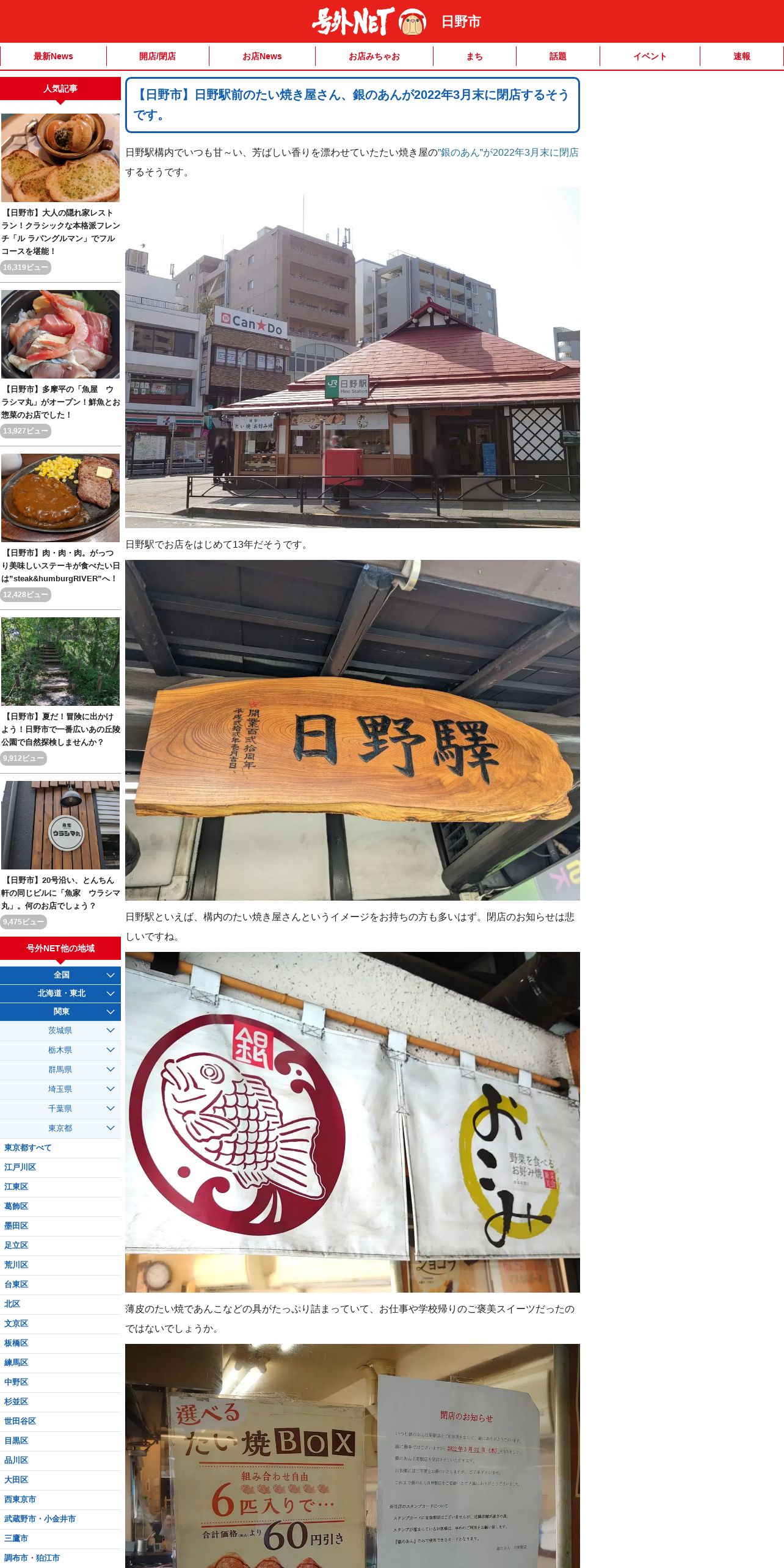Viewport: 784px width, 1568px height.
Task: Open the 多摩平 魚屋 ウラシマ丸 opening article
Action: point(60,401)
